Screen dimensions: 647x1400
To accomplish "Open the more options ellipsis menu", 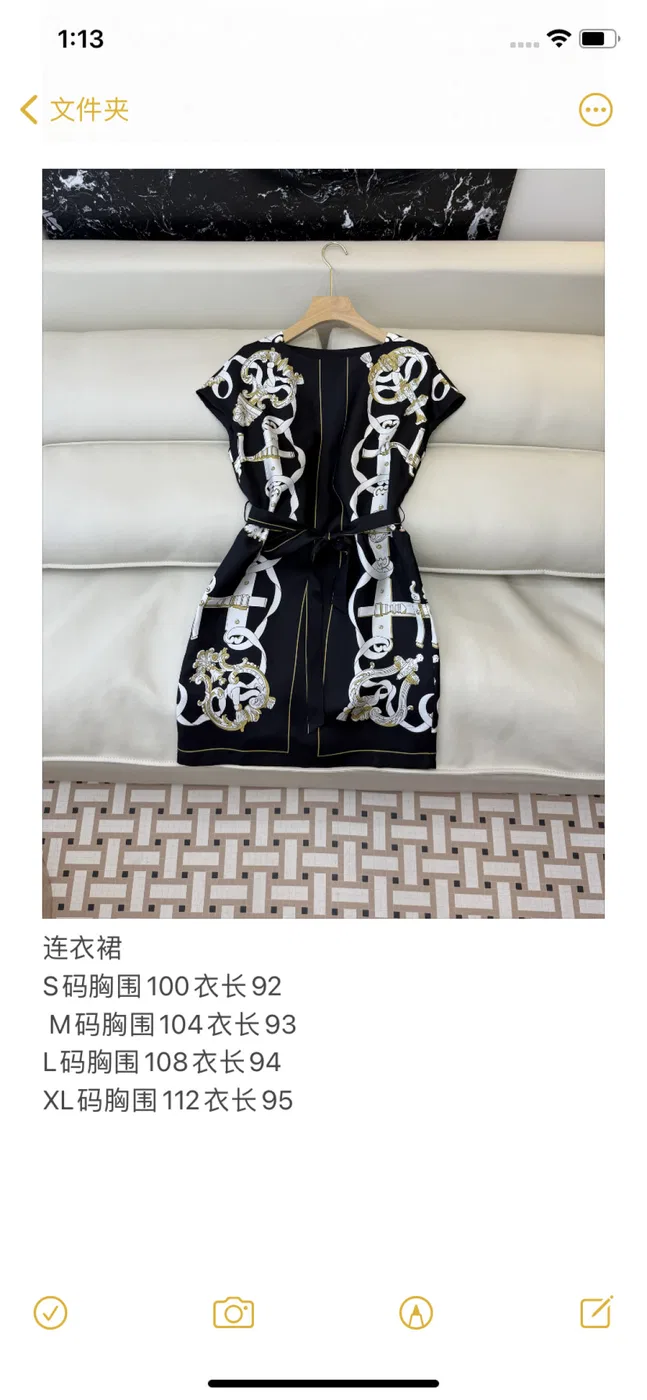I will click(596, 110).
